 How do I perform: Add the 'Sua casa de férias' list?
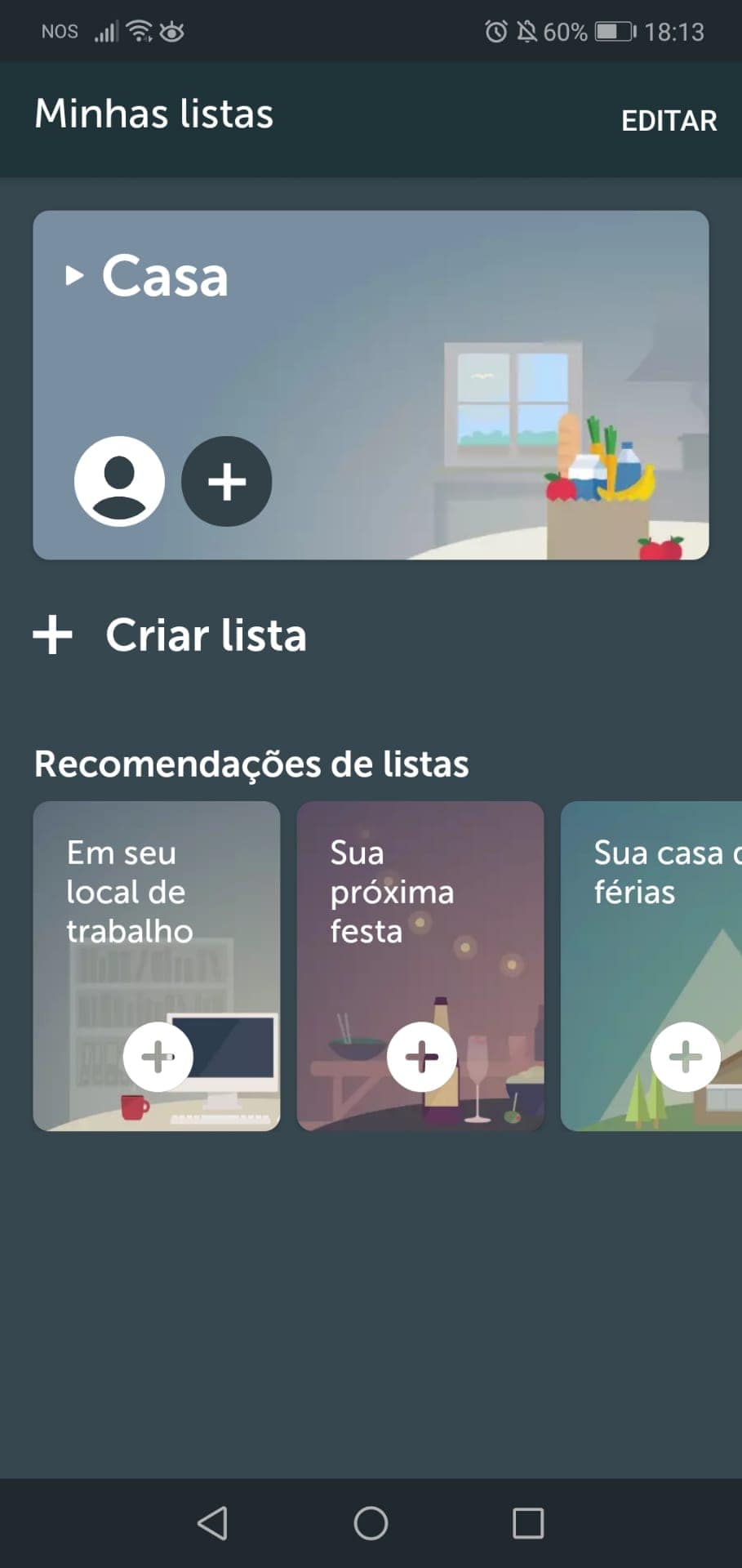pos(685,1056)
